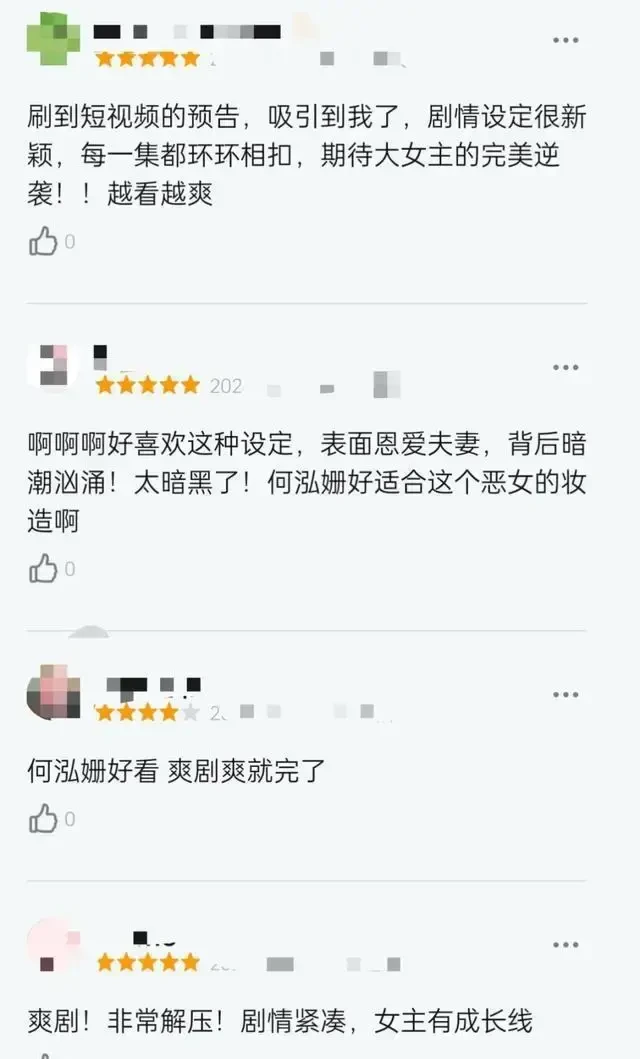Open more options on the 刷到短视频的预告 review
Viewport: 640px width, 1059px height.
(x=565, y=40)
